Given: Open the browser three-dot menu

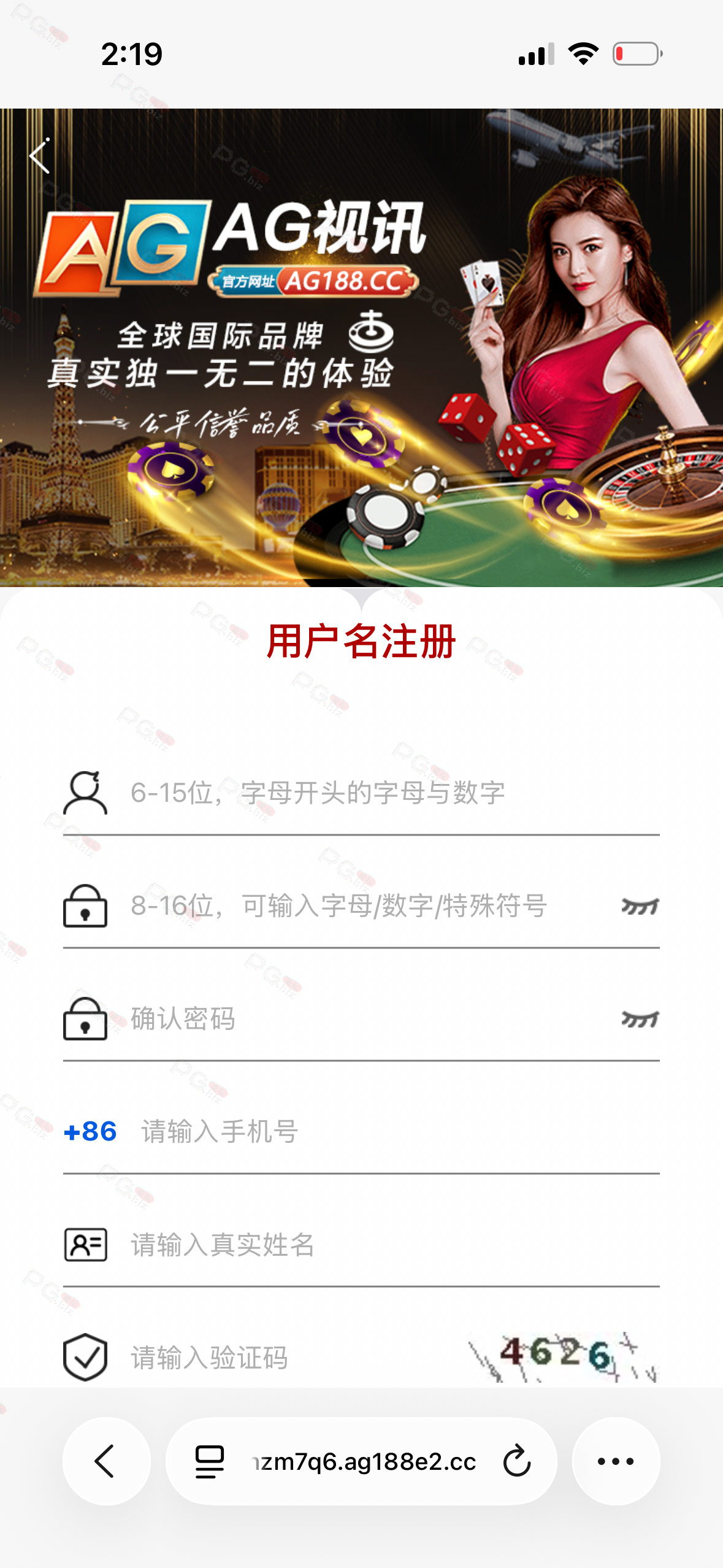Looking at the screenshot, I should coord(616,1461).
